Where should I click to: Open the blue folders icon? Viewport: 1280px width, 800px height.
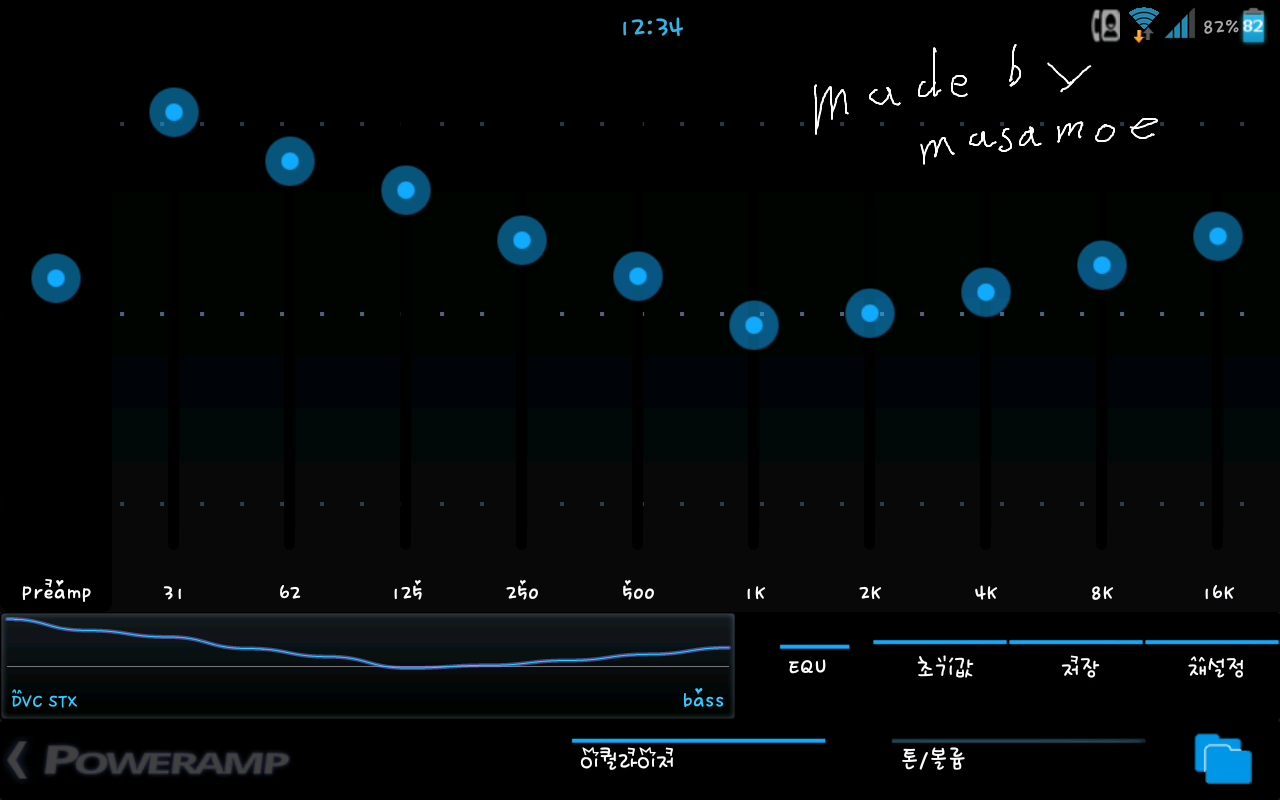(x=1222, y=758)
